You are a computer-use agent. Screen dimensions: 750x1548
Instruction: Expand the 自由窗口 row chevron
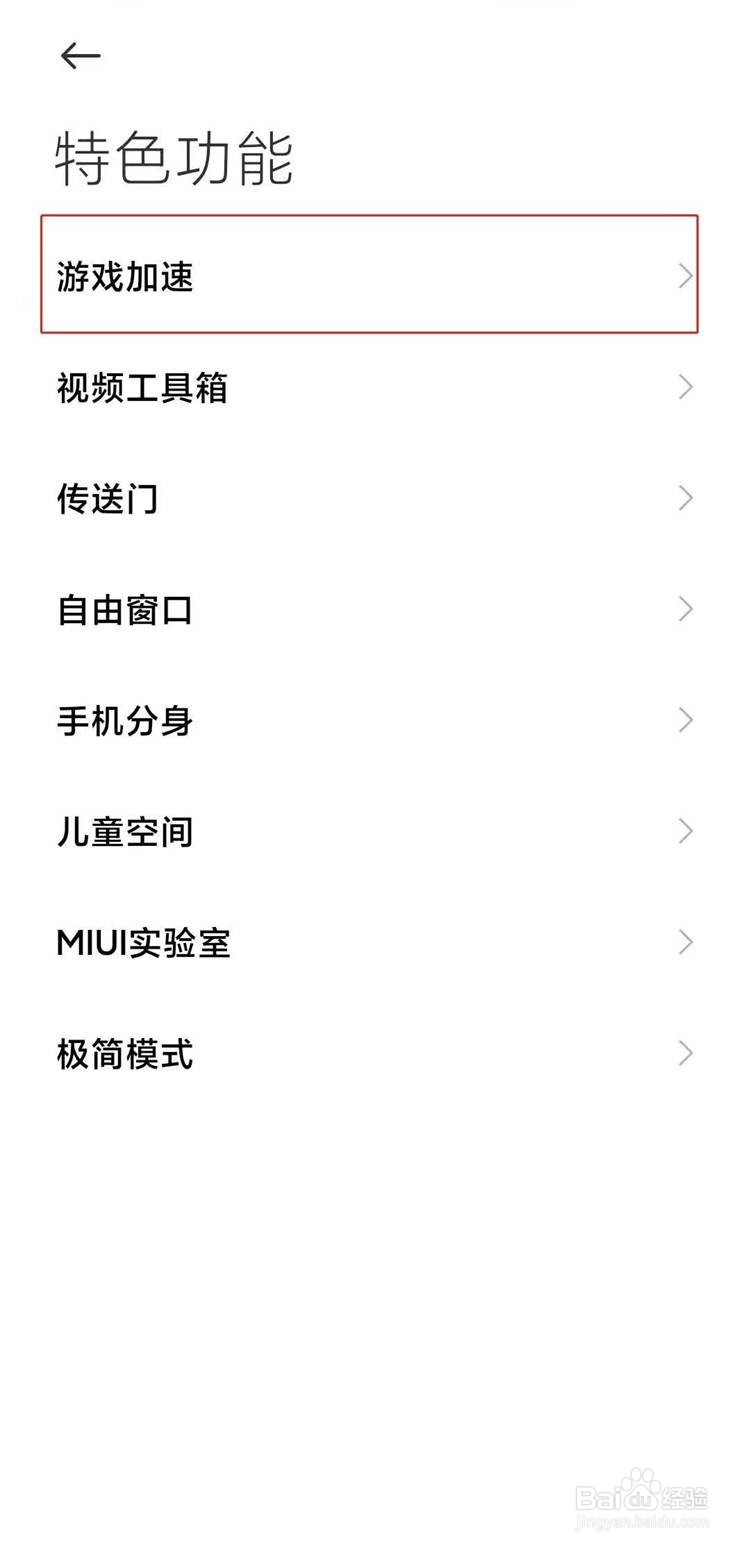(684, 609)
